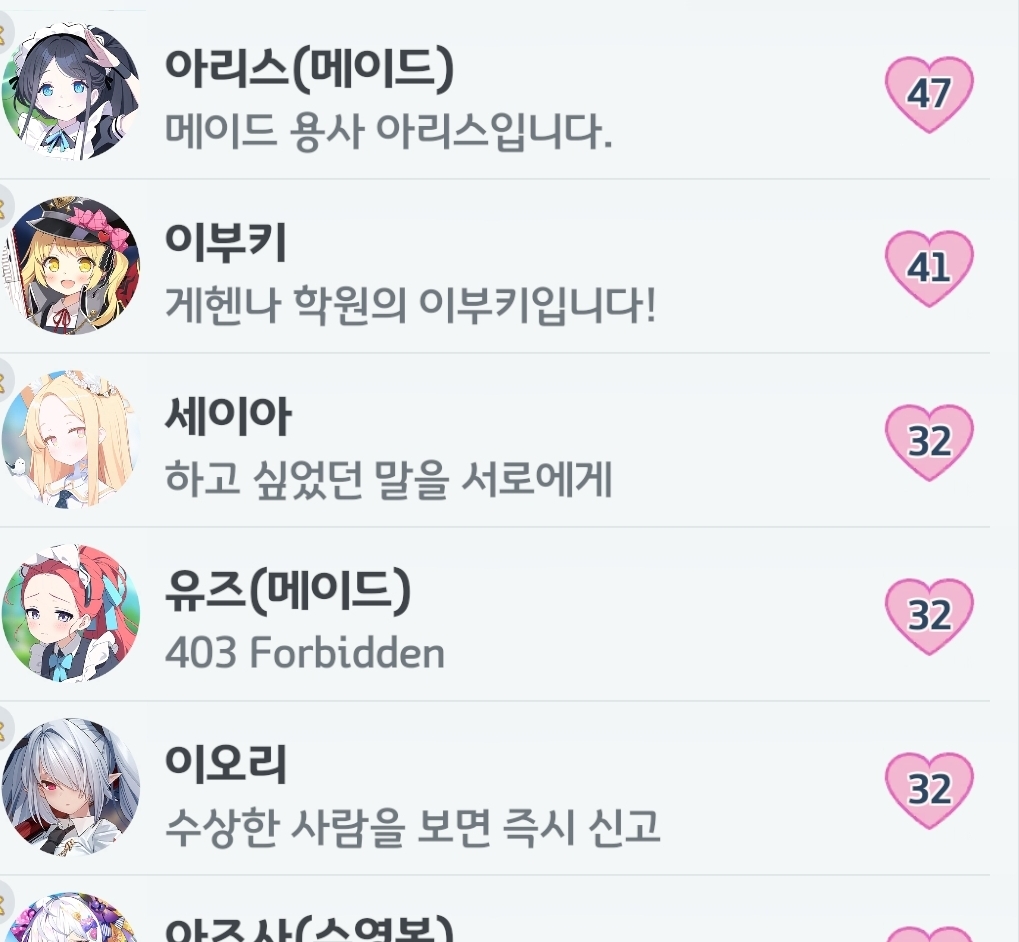Tap the 이오리 chat row
Screen dimensions: 1019x942
click(x=495, y=789)
